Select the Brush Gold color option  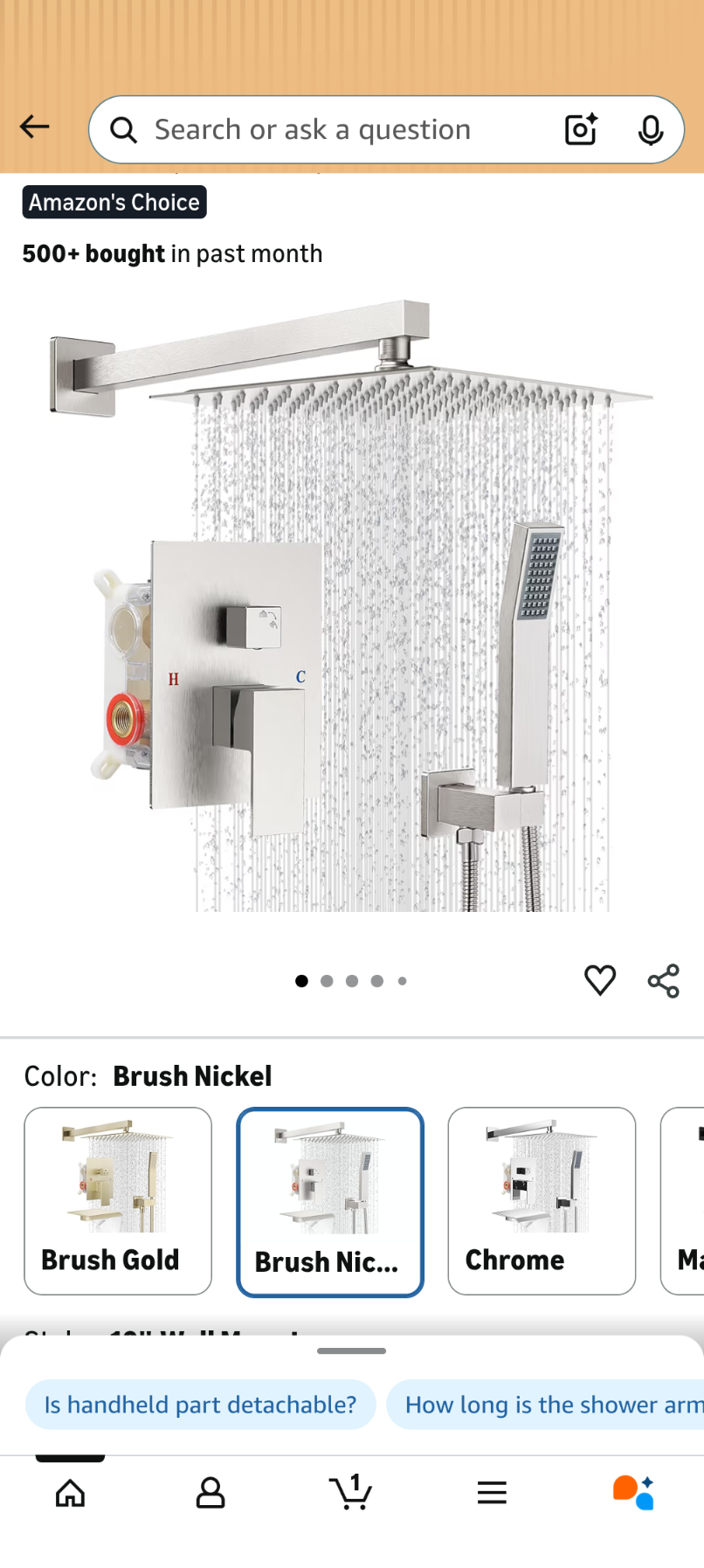(118, 1200)
